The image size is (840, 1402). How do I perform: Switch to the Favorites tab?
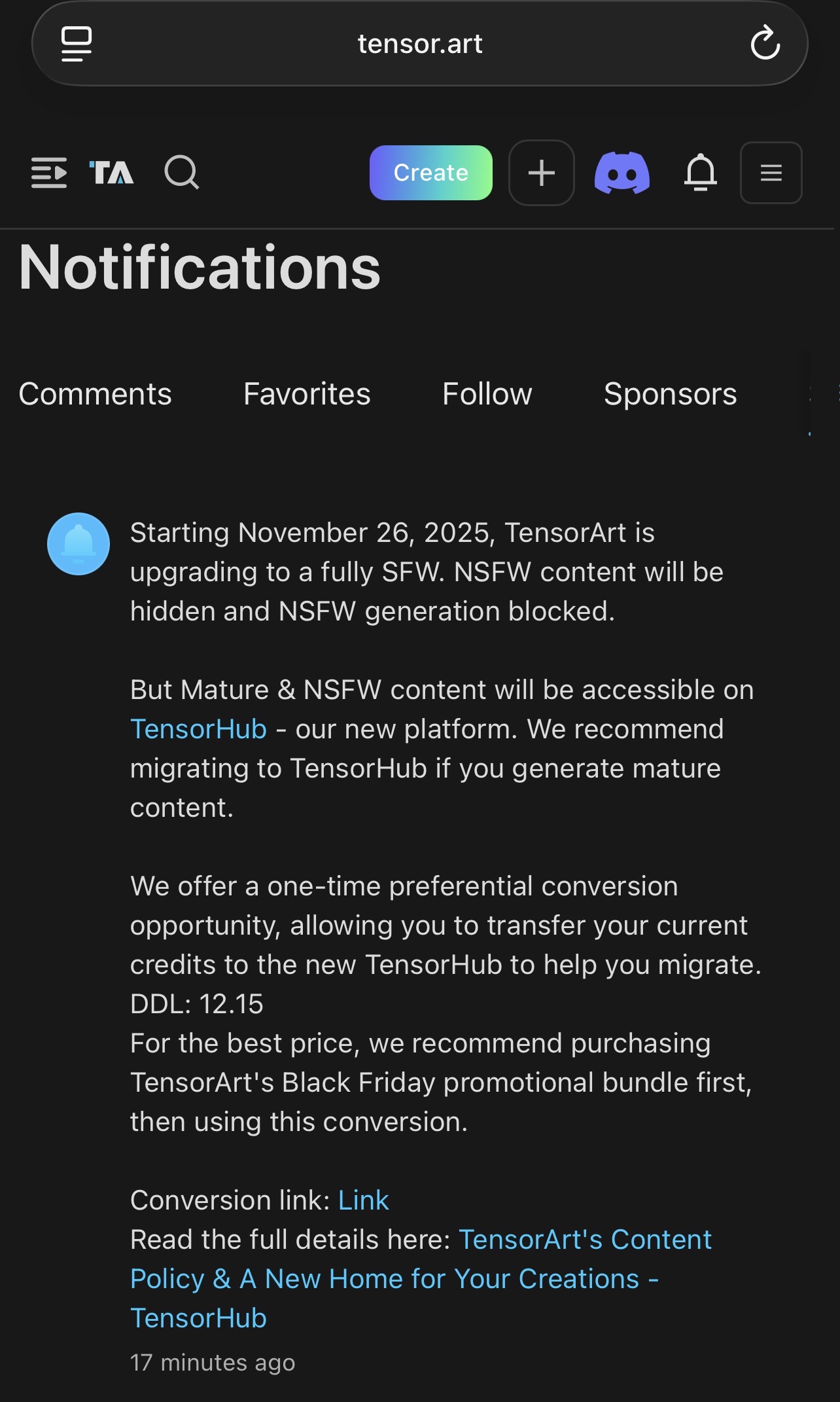pos(307,394)
